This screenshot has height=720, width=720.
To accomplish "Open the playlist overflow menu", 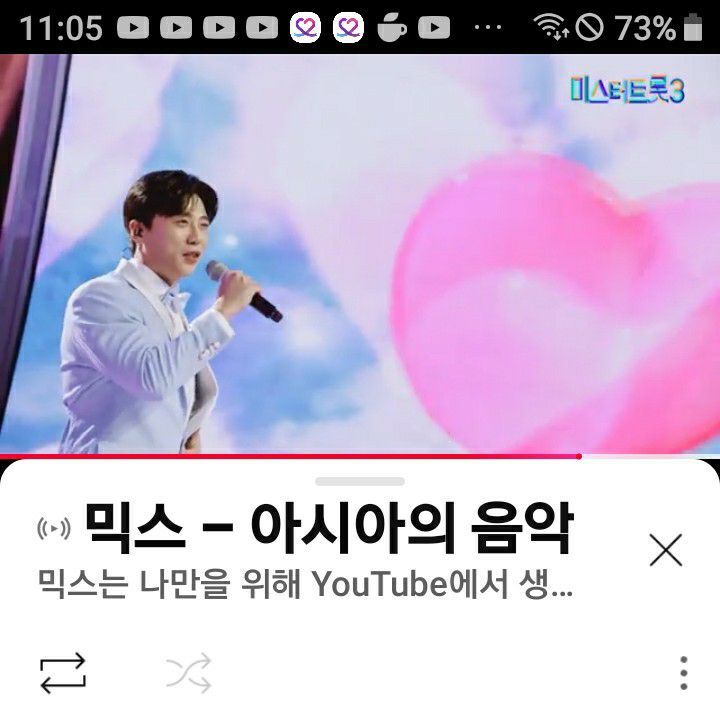I will click(684, 672).
